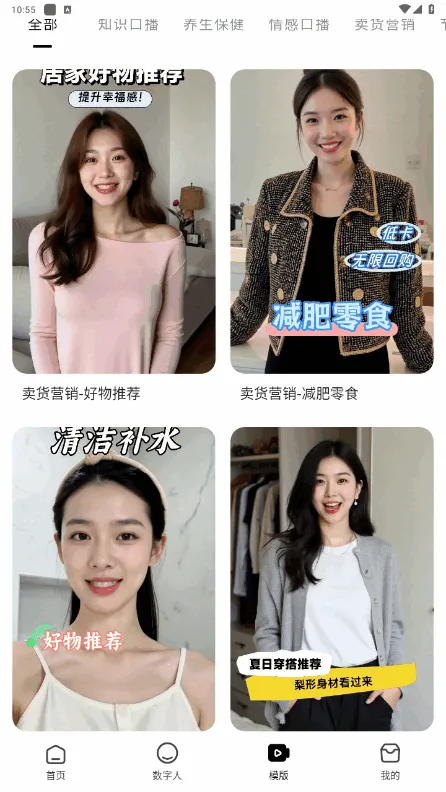Select the 全部 tab
Viewport: 446px width, 792px height.
tap(42, 24)
